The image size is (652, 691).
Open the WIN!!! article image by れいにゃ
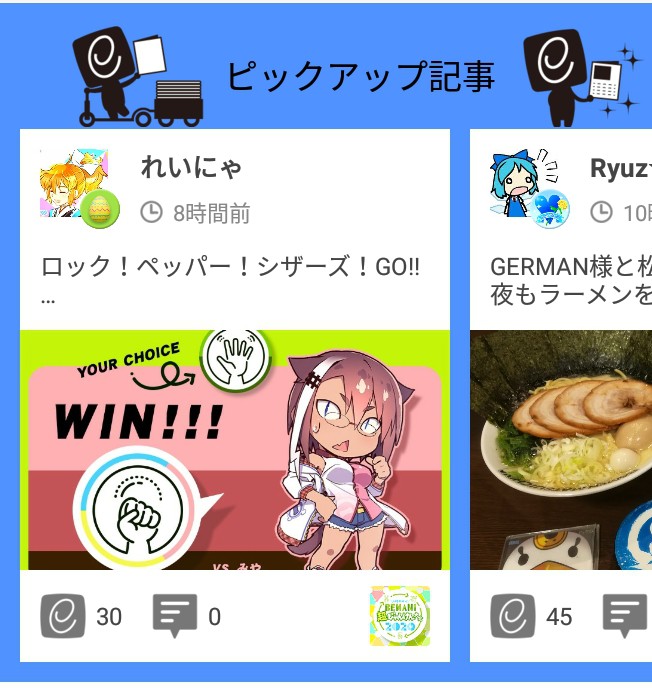coord(234,450)
